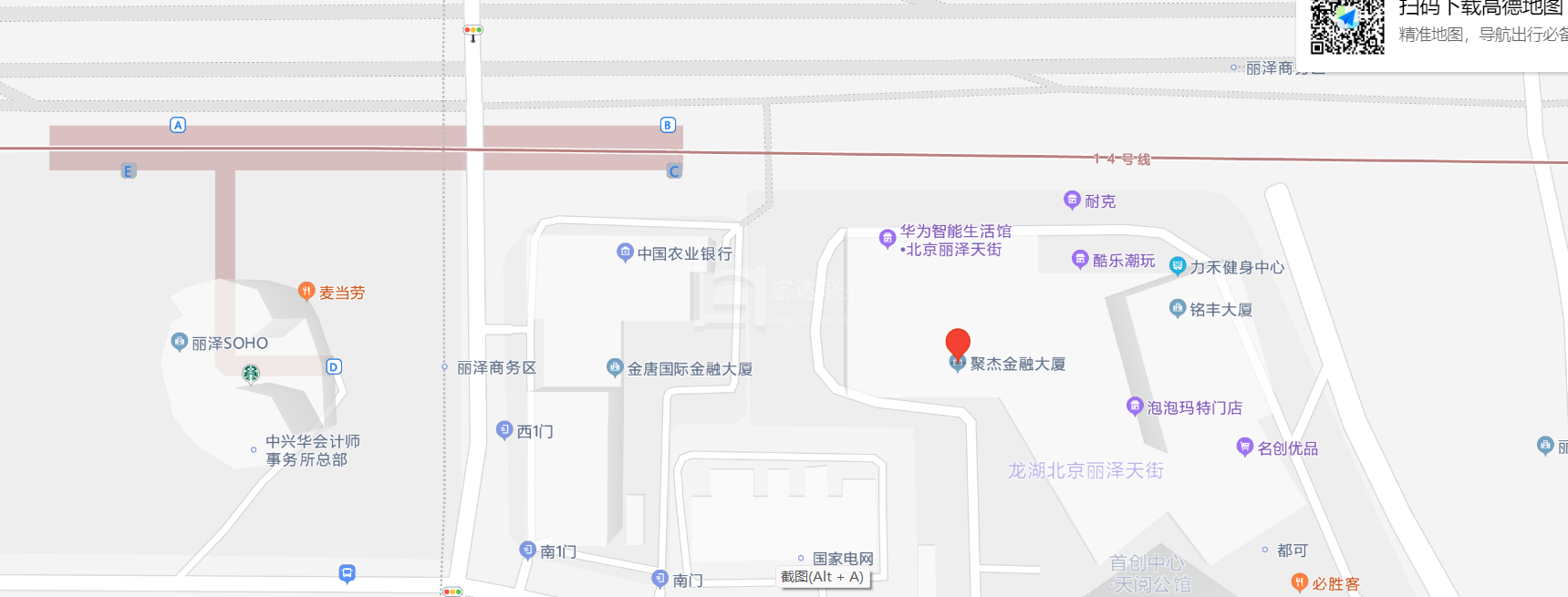Select the 泡泡玛特门店 marker
1568x597 pixels.
(1135, 407)
